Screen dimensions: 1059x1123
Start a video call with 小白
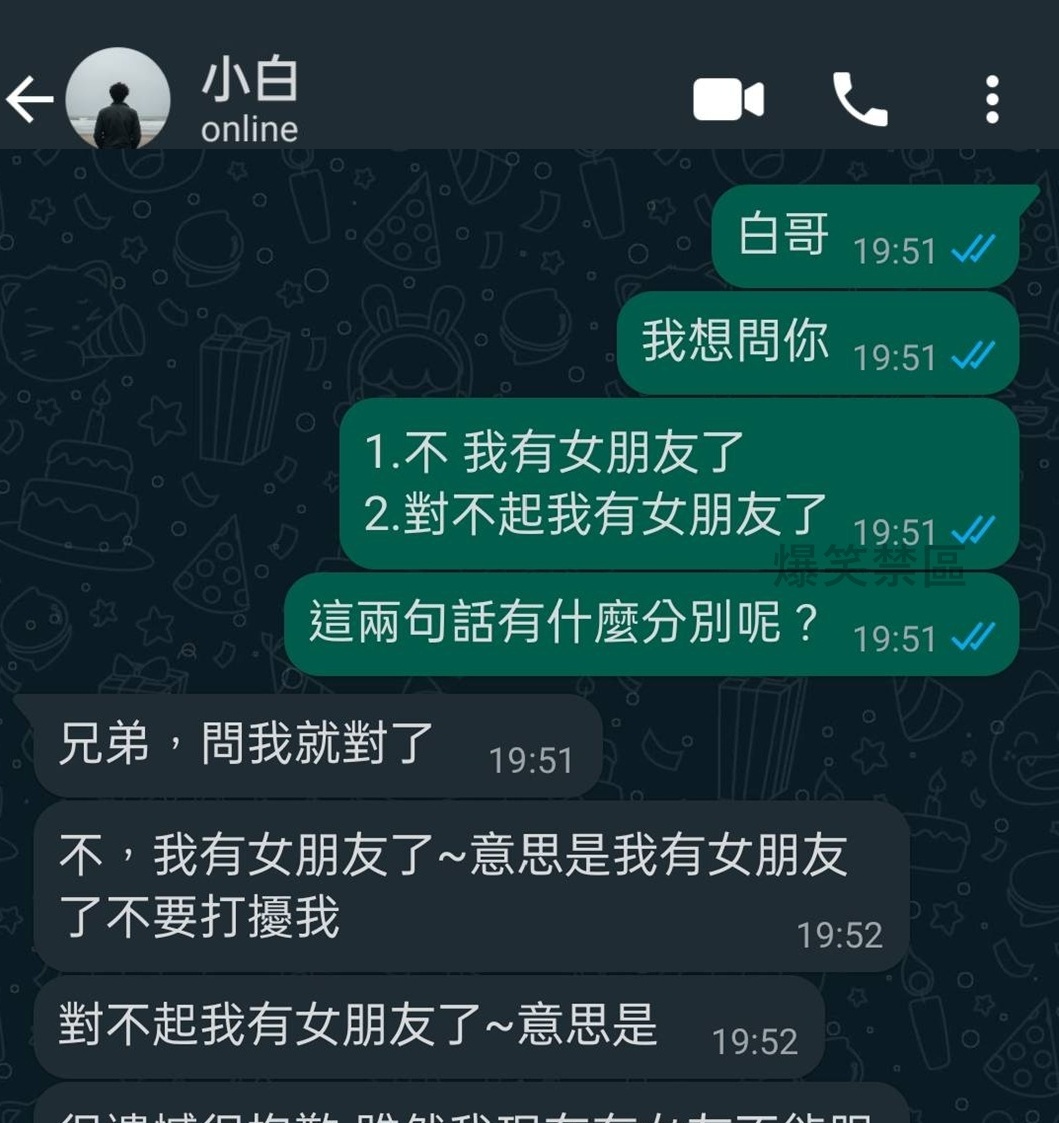(728, 100)
